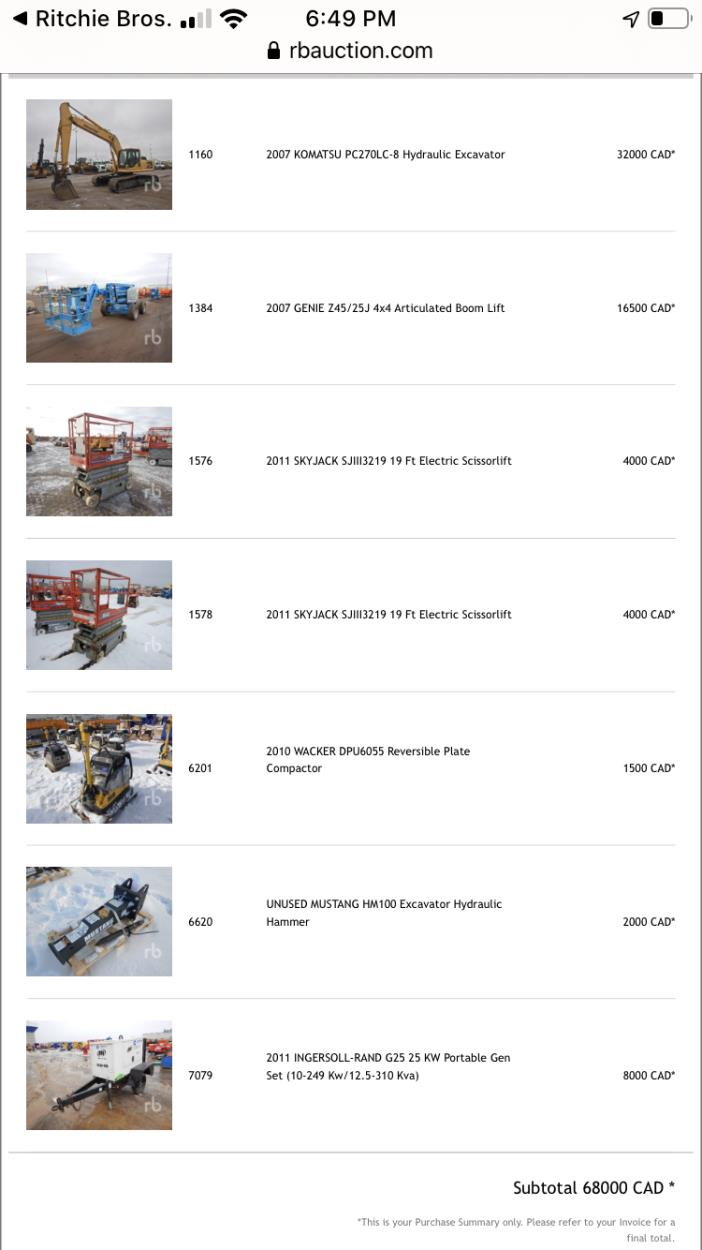Viewport: 702px width, 1250px height.
Task: Open the Komatsu PC270LC-8 excavator photo
Action: point(99,154)
